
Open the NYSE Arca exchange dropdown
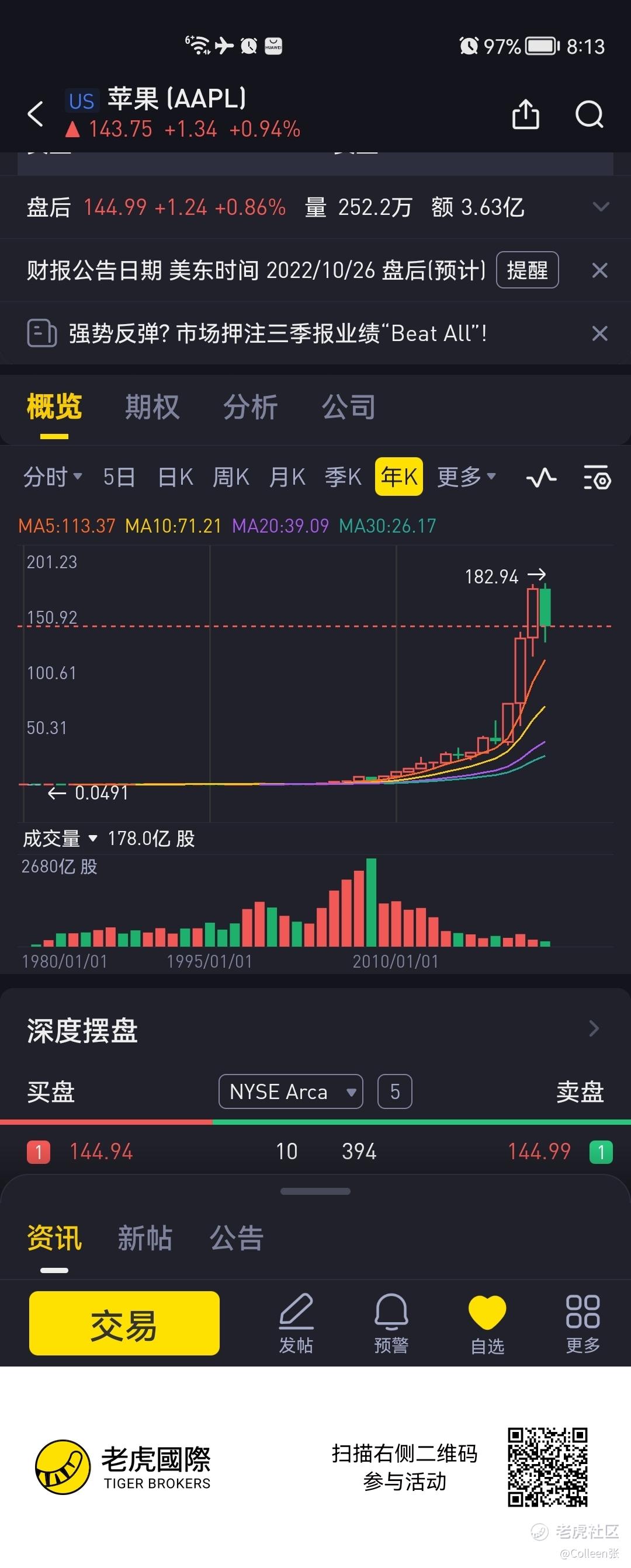(290, 1091)
